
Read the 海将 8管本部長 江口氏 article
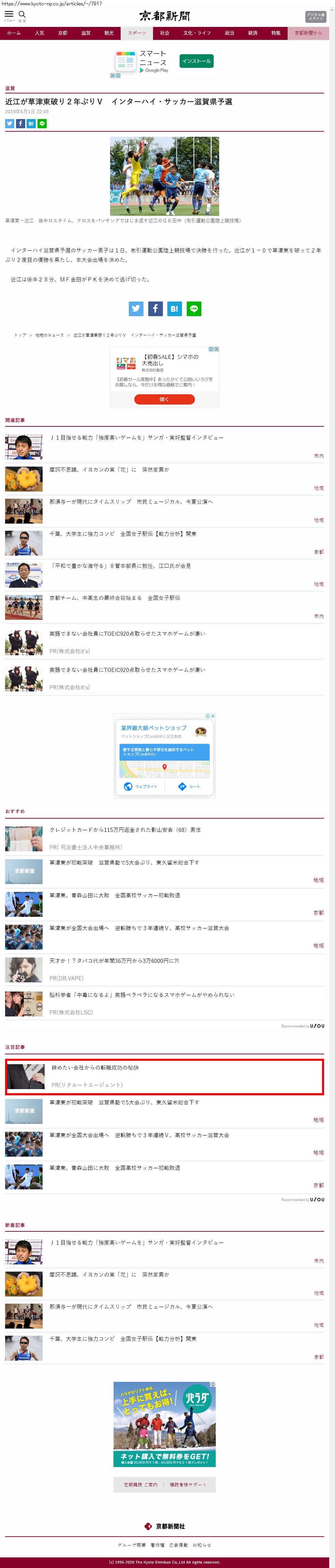click(120, 566)
